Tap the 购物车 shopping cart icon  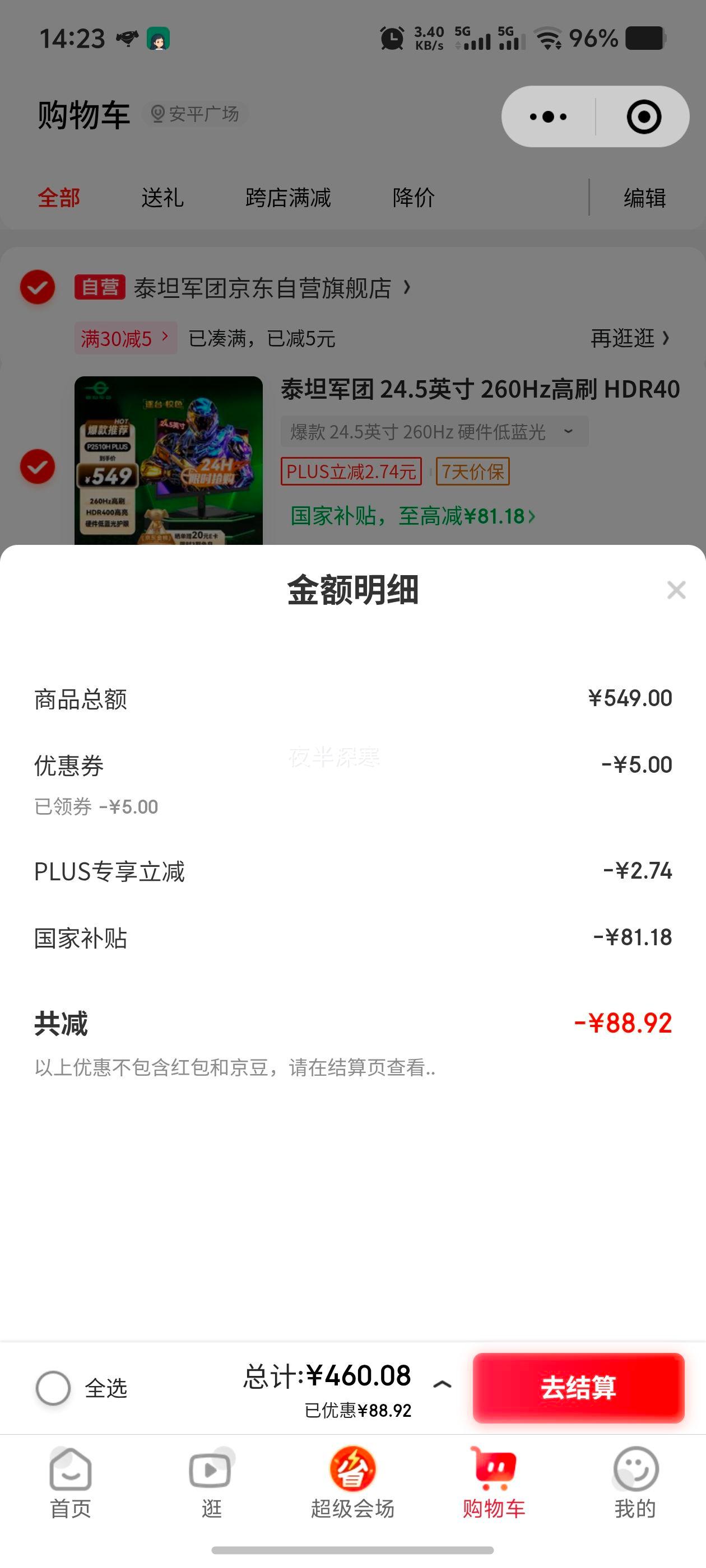tap(495, 1470)
